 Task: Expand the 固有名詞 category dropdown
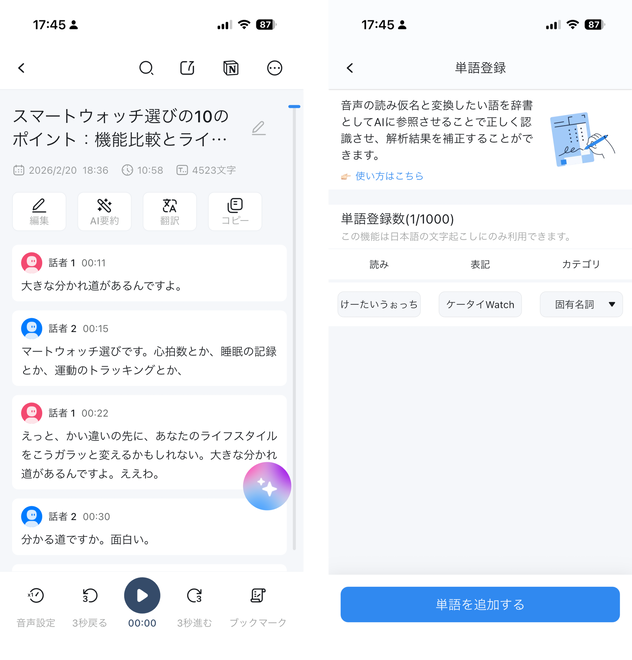point(581,304)
